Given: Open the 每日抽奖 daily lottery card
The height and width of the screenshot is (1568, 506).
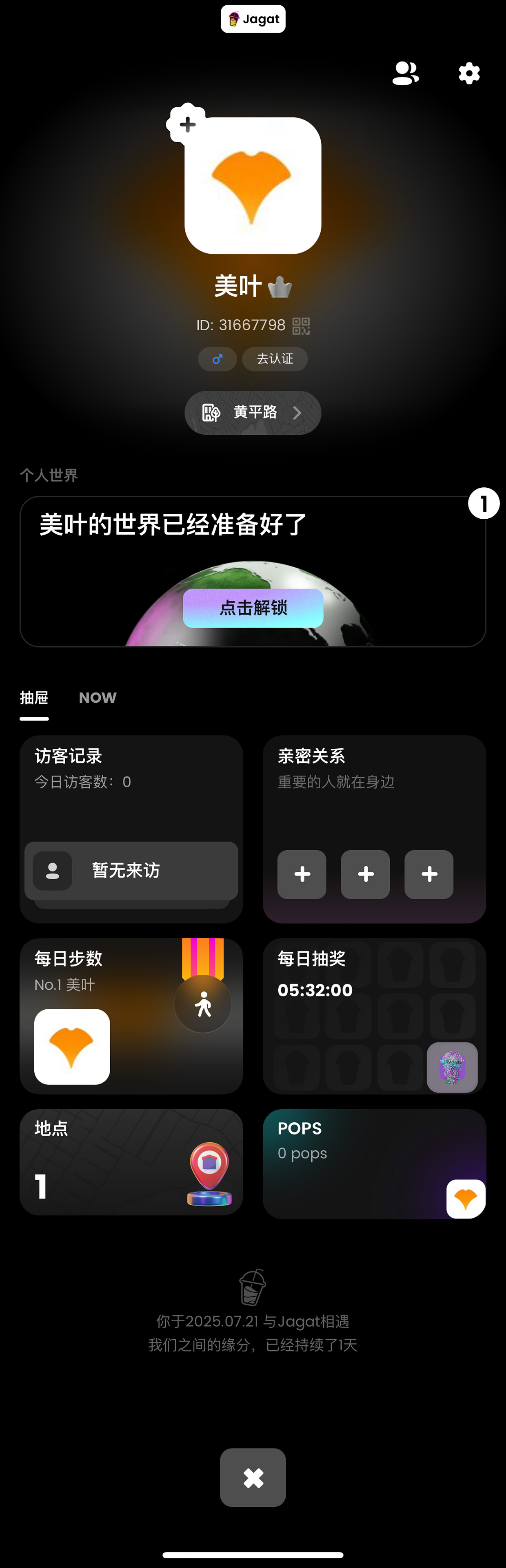Looking at the screenshot, I should (x=374, y=1015).
